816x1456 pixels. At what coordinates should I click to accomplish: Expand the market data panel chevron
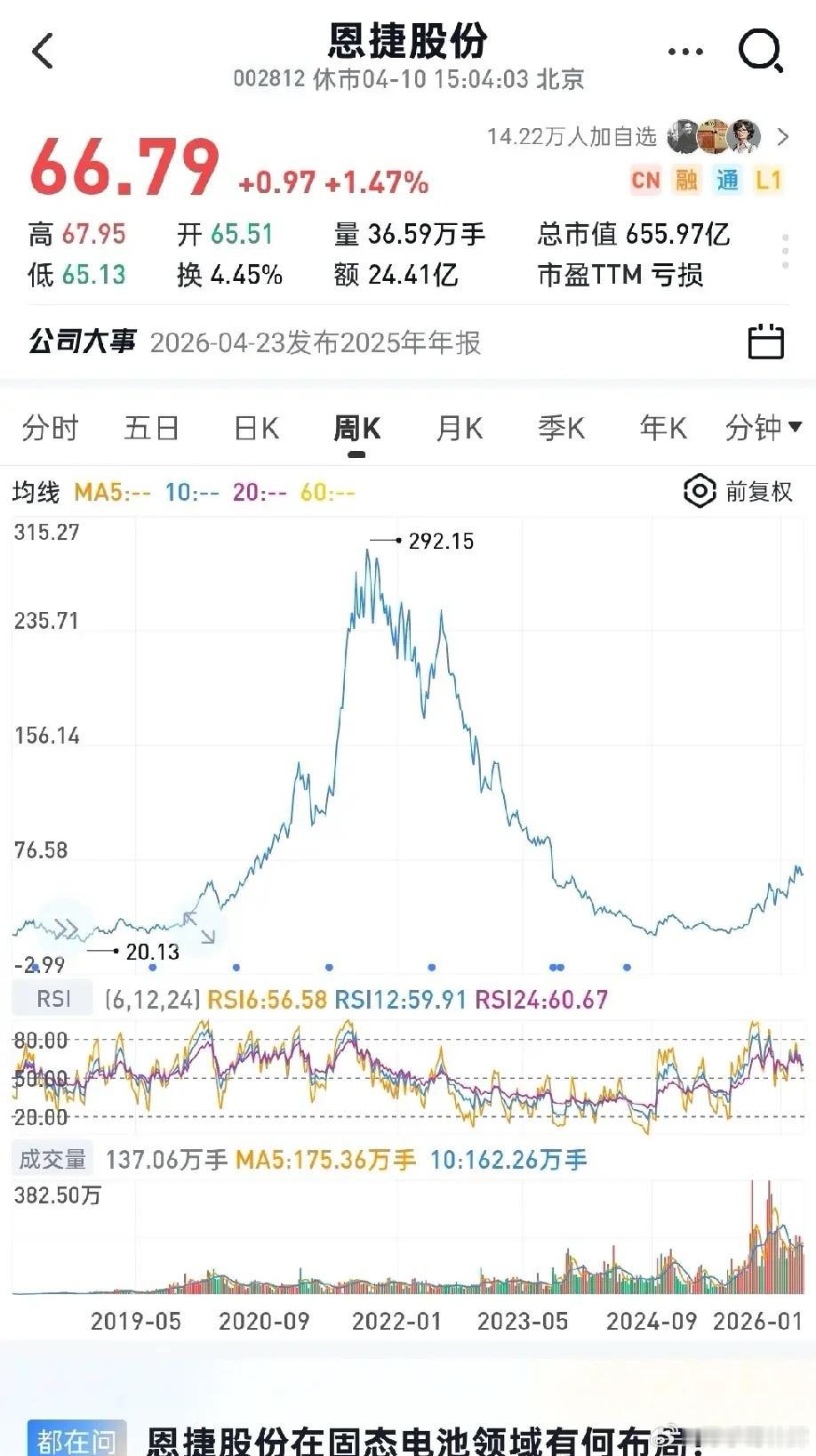click(x=785, y=253)
